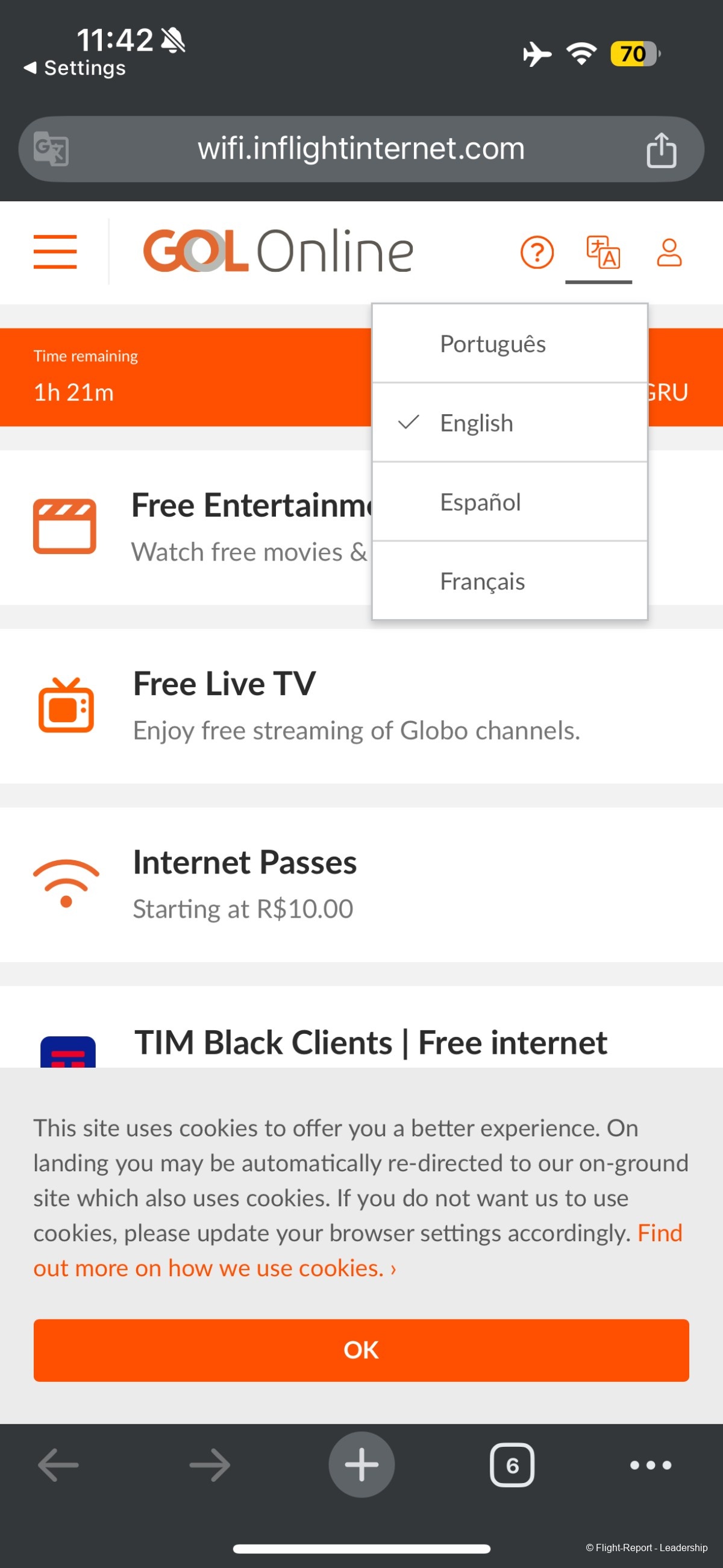Choose English from the language list
Viewport: 723px width, 1568px height.
(x=477, y=423)
